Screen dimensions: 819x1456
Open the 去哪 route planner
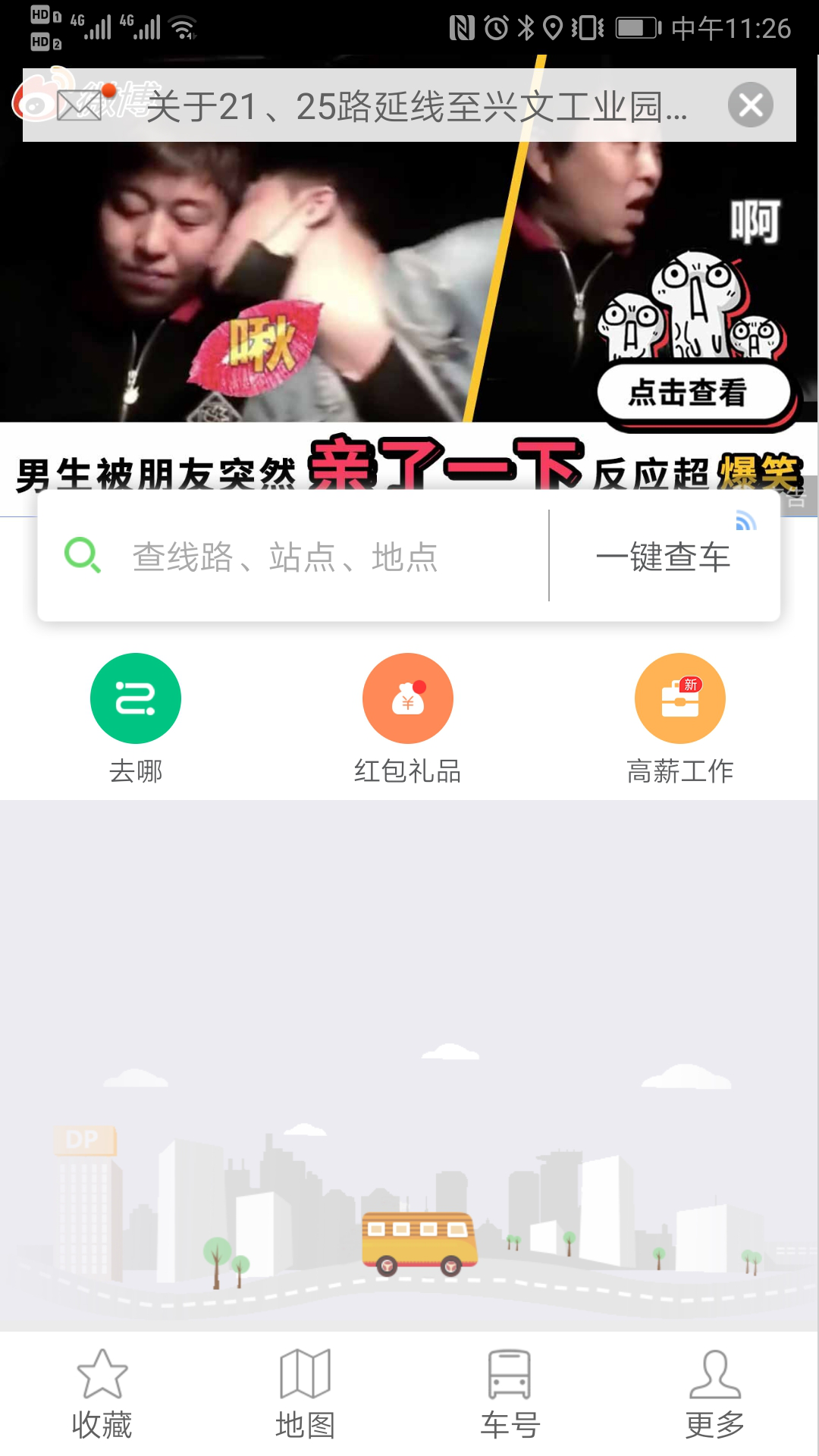pyautogui.click(x=136, y=717)
